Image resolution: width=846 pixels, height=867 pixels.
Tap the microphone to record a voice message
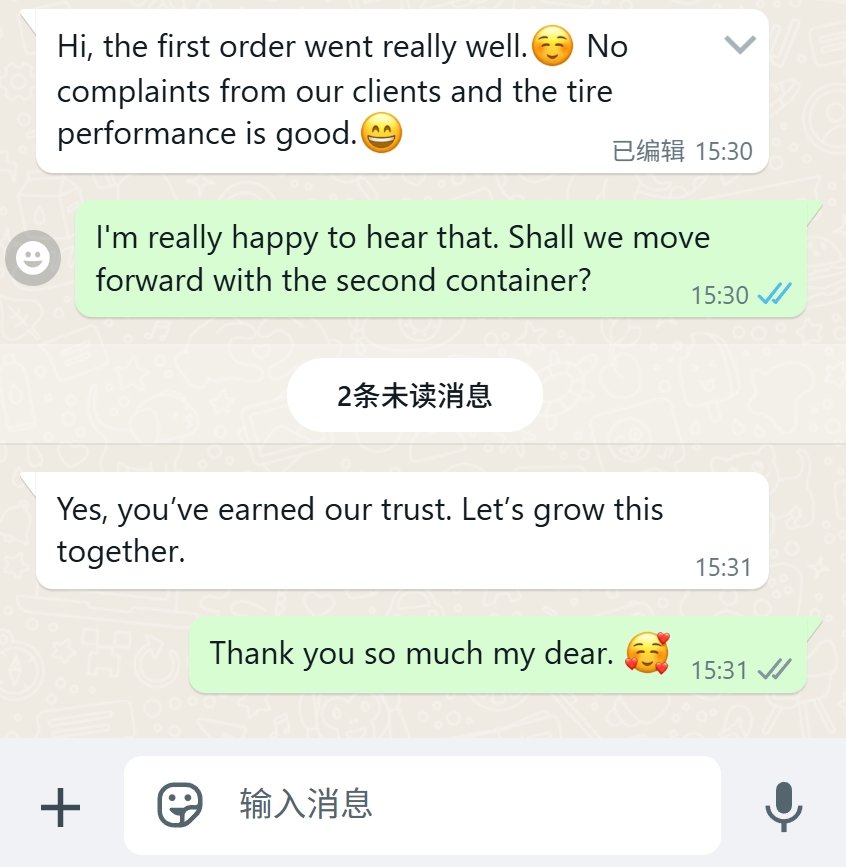pyautogui.click(x=783, y=805)
